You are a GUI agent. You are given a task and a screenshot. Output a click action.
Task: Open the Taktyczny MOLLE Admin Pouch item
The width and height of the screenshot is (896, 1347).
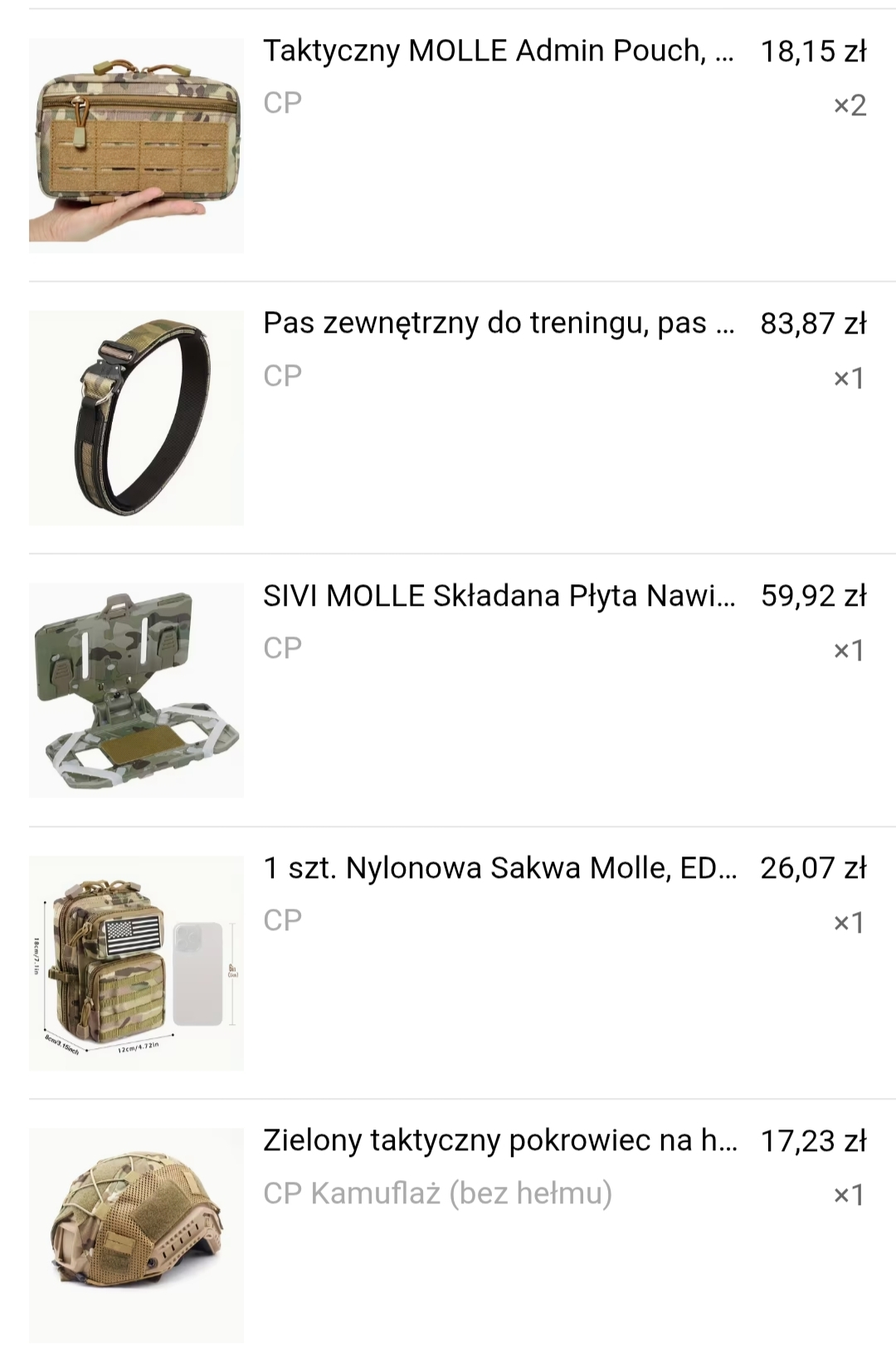pyautogui.click(x=498, y=51)
